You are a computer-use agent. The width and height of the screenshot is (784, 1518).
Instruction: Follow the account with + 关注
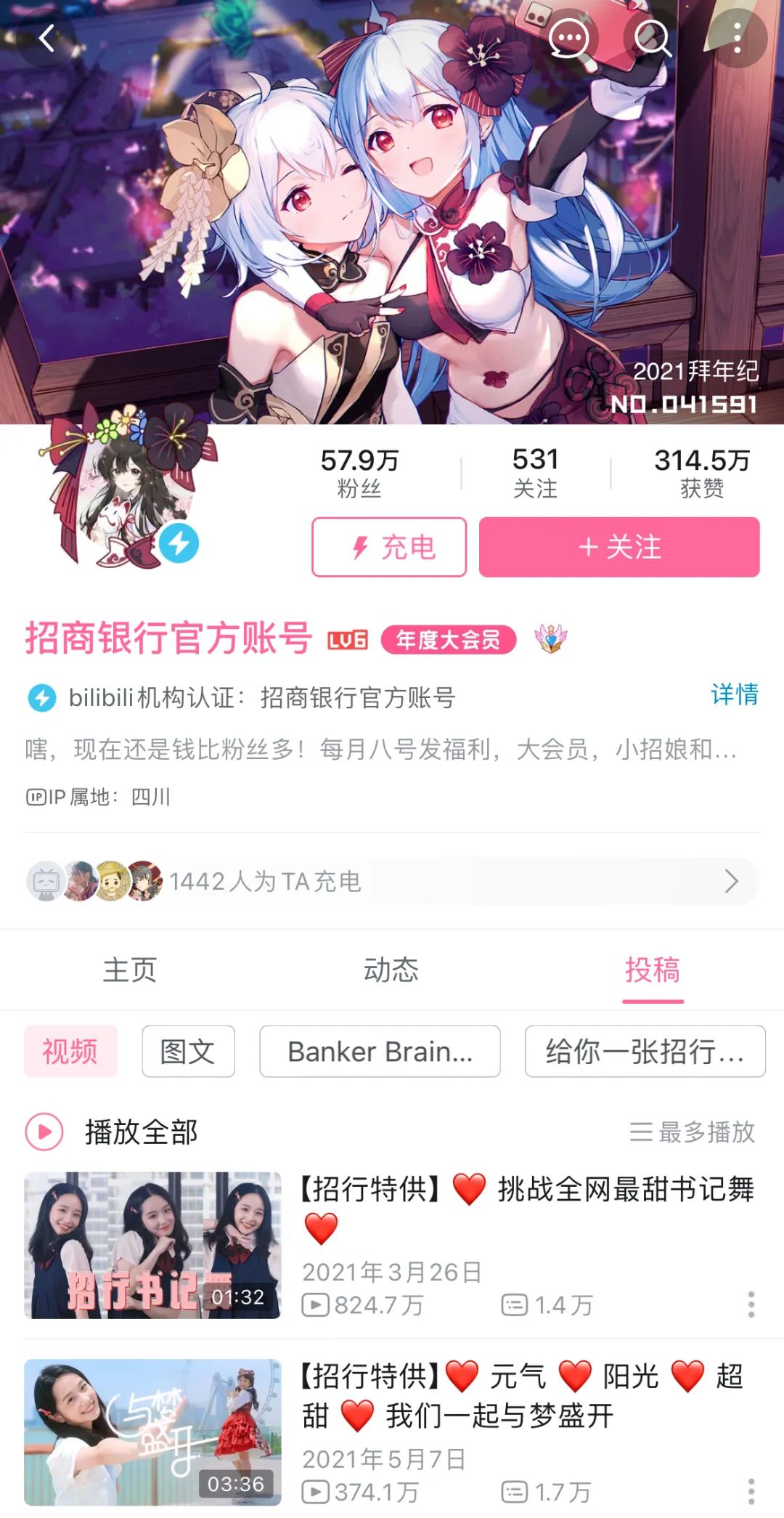(x=619, y=547)
